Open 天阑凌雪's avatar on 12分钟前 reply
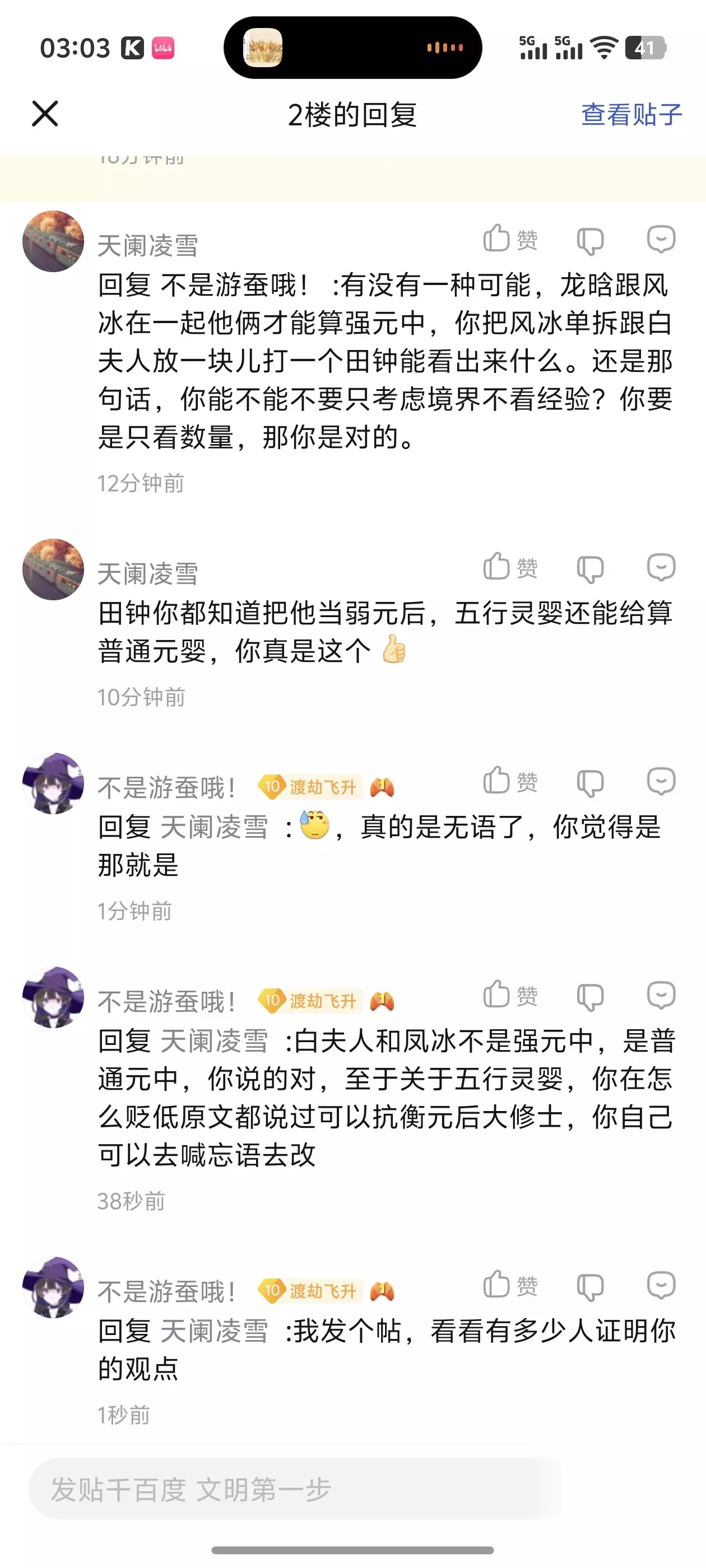 53,241
